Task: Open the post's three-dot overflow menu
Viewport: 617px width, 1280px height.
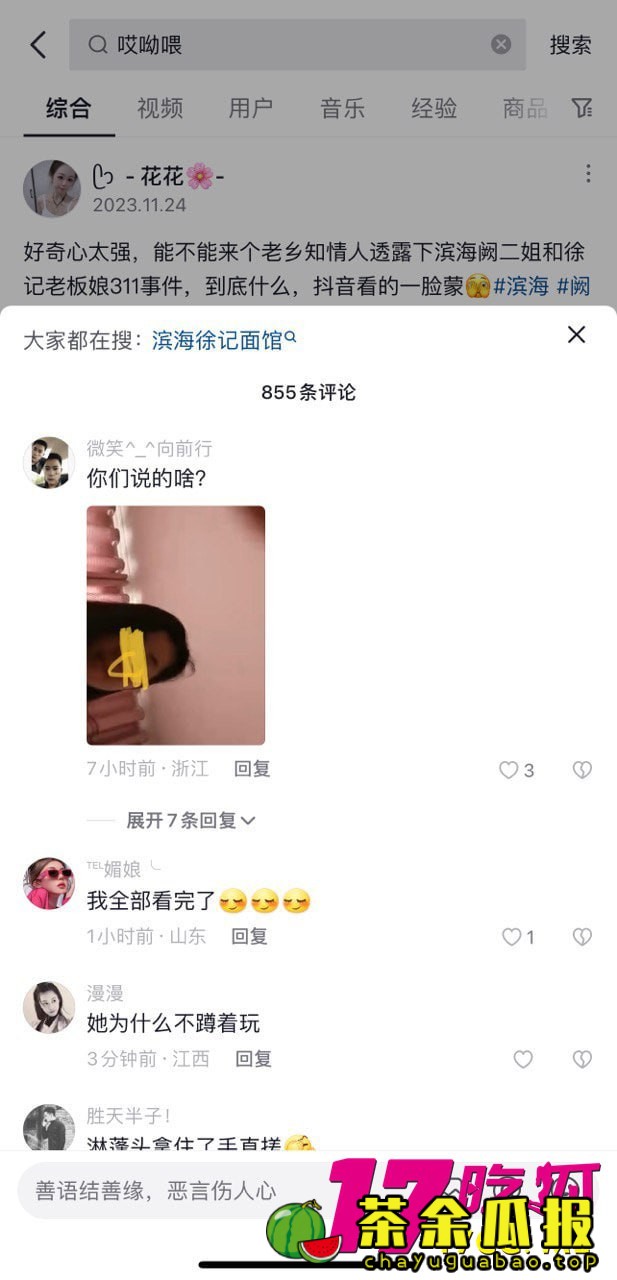Action: pos(588,174)
